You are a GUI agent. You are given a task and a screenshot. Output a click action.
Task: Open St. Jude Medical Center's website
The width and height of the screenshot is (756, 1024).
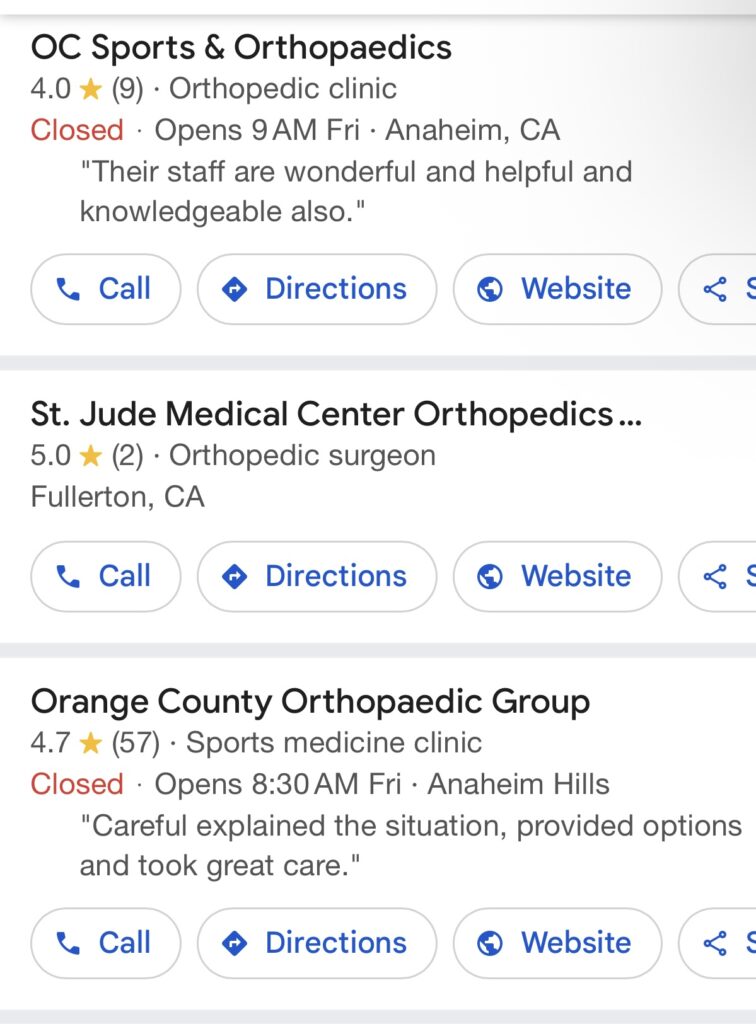pos(557,576)
